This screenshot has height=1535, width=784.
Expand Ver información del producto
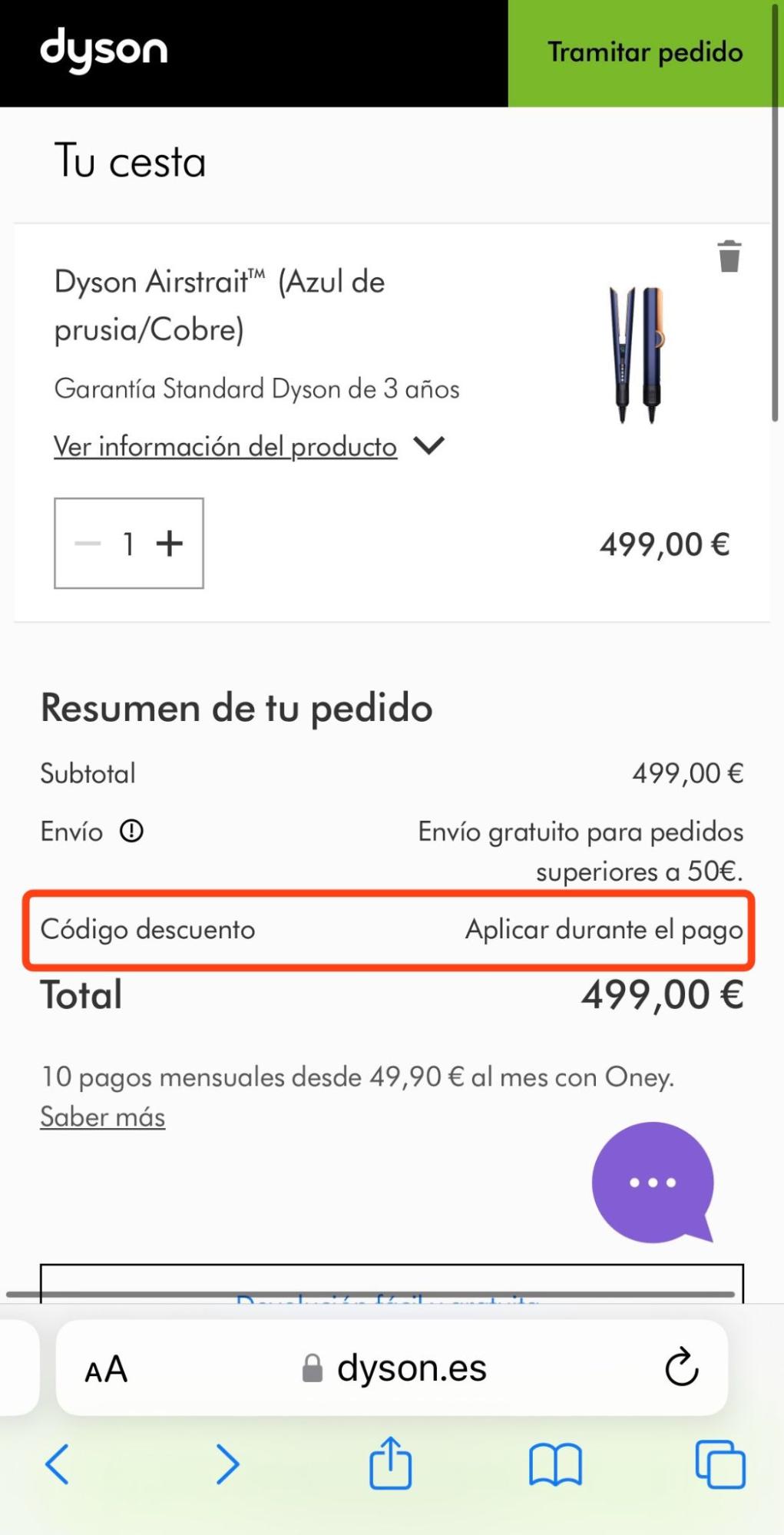click(249, 446)
